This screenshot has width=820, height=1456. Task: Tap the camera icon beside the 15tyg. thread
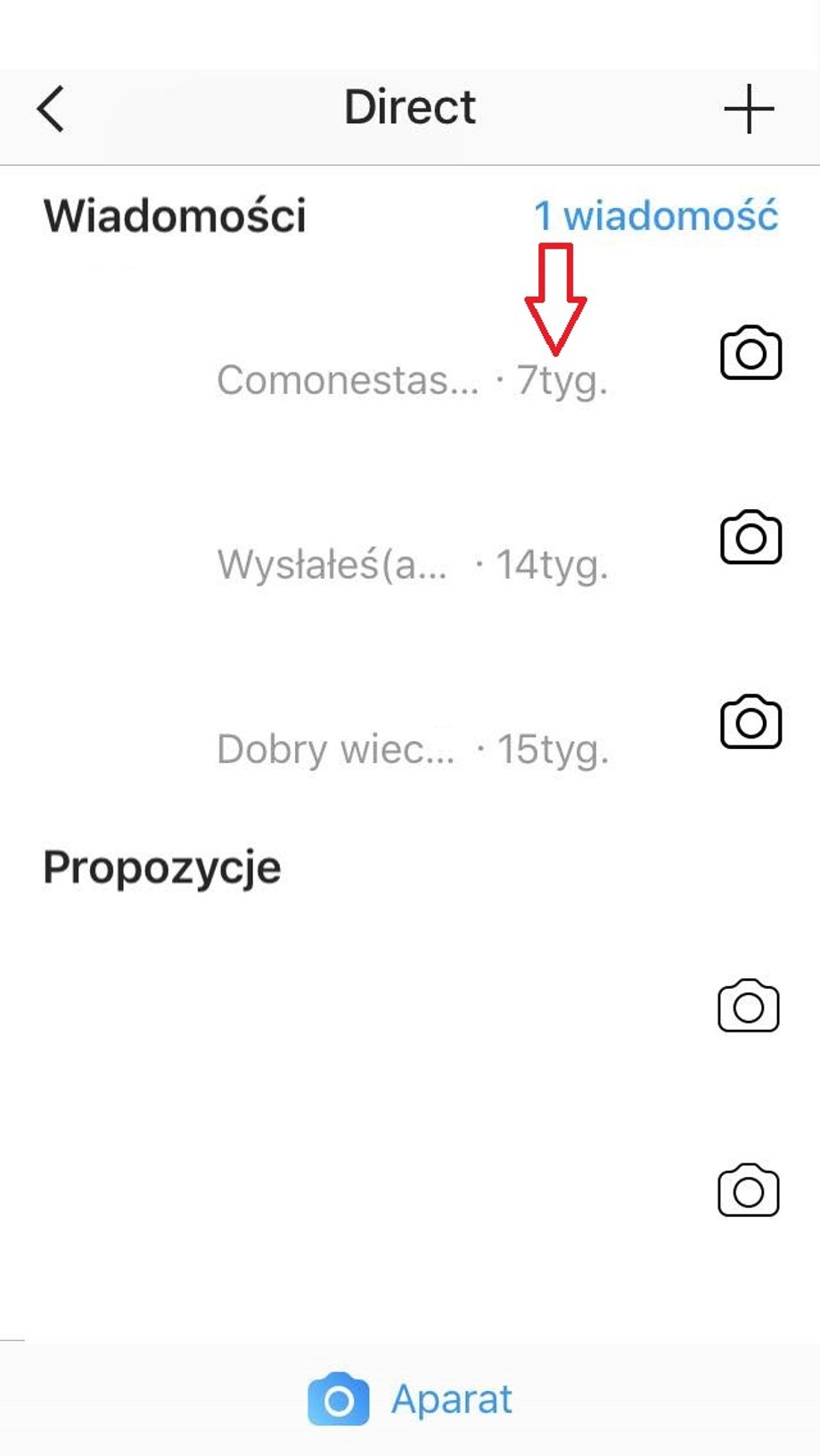[750, 722]
